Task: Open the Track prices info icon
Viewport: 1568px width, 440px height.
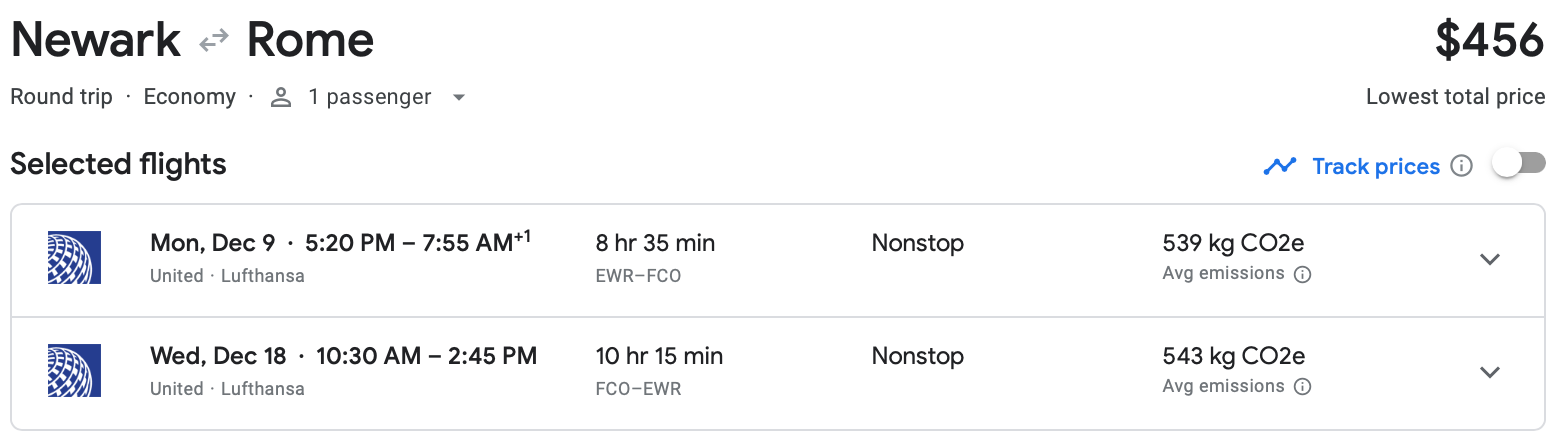Action: click(x=1461, y=166)
